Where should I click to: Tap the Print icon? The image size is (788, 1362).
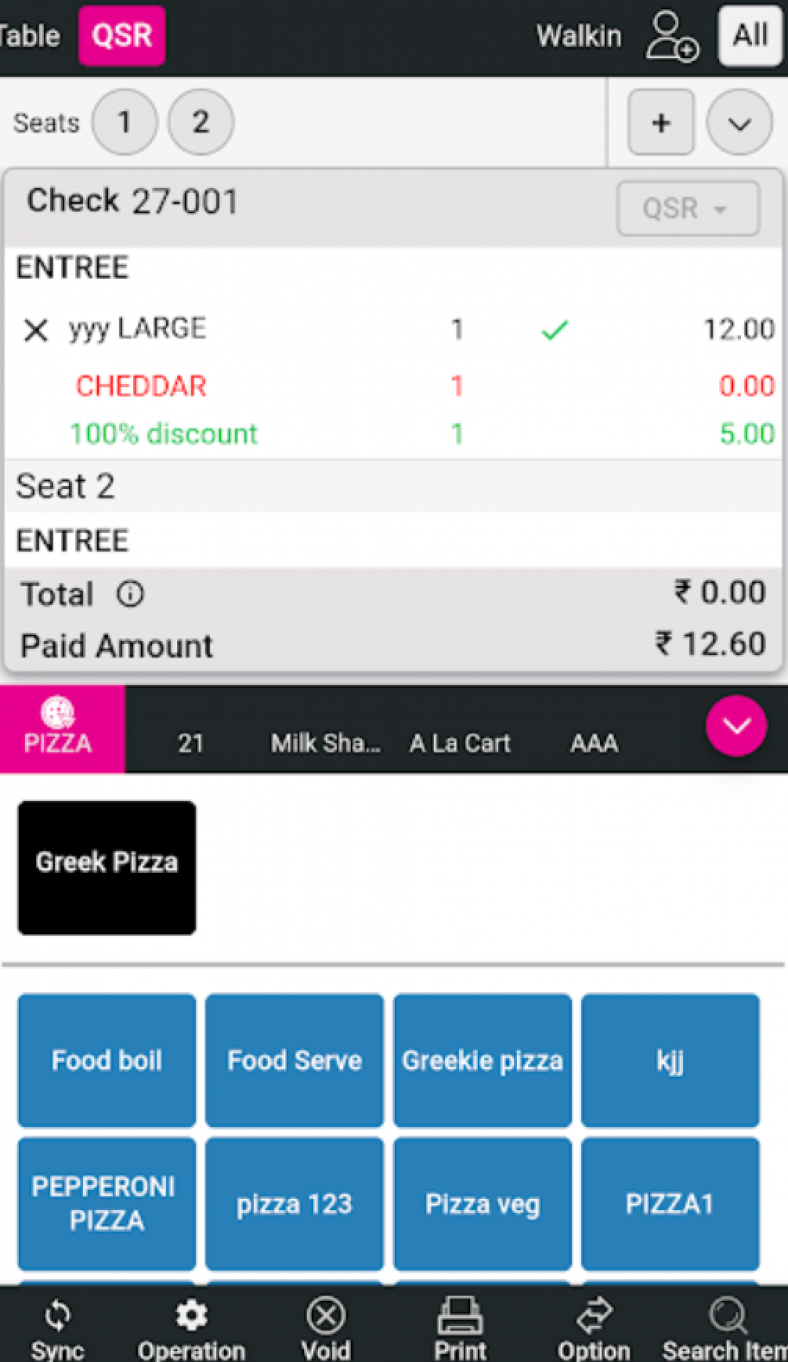pyautogui.click(x=460, y=1315)
